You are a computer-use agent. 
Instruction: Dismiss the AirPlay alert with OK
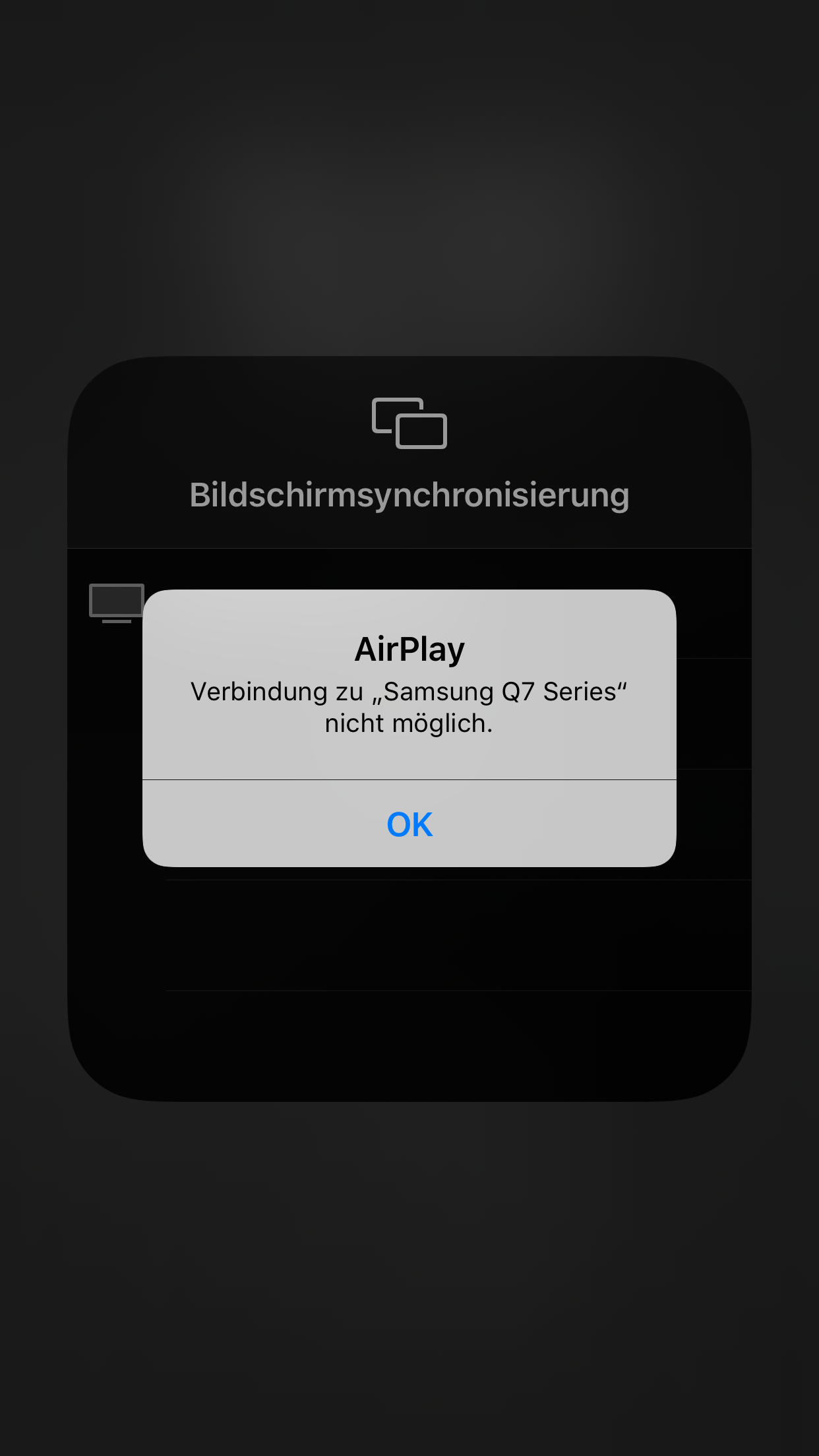tap(409, 824)
